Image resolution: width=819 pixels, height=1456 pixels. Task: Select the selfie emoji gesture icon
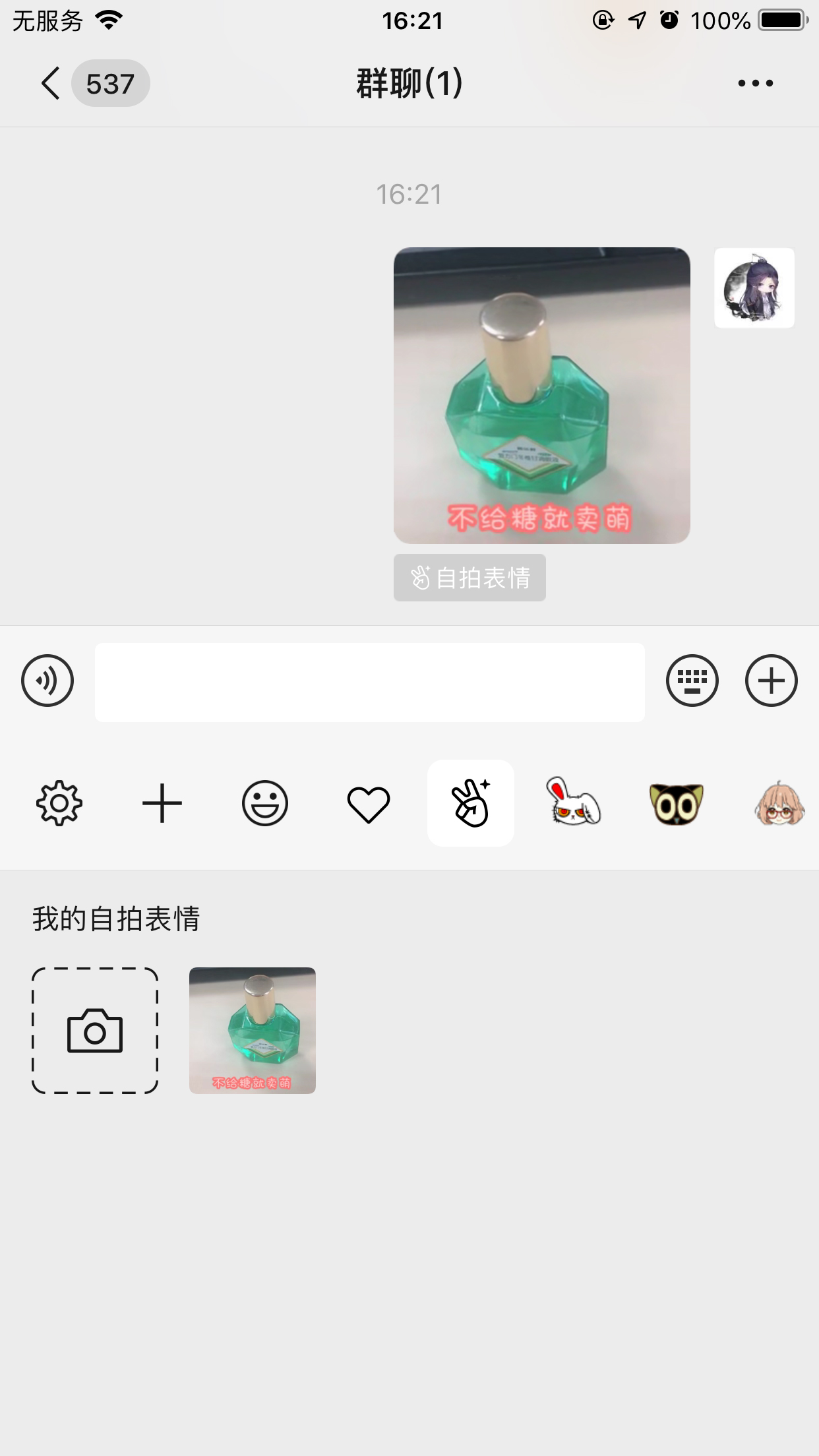pyautogui.click(x=470, y=803)
